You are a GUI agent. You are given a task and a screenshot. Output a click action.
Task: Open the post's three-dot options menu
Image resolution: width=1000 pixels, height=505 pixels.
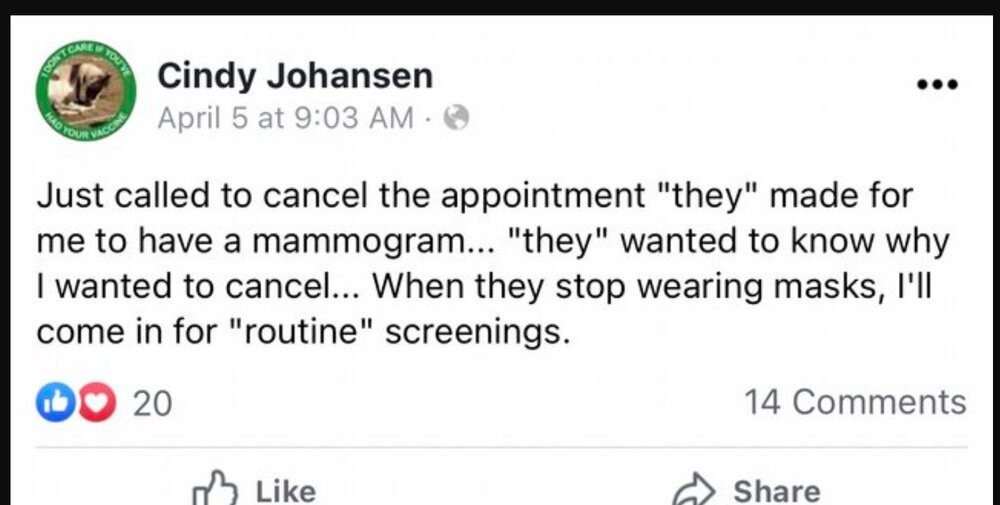[x=937, y=85]
